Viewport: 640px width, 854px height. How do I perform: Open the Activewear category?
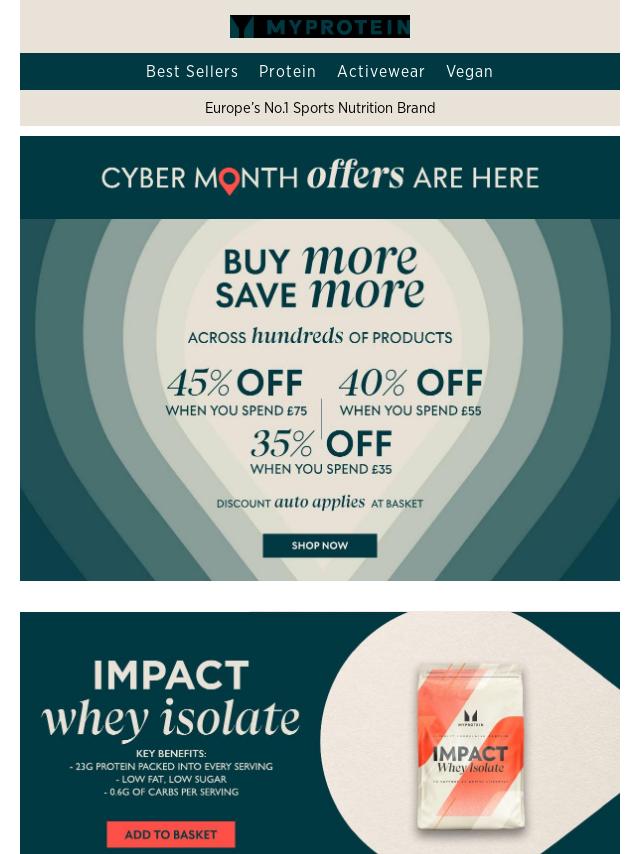(x=381, y=72)
